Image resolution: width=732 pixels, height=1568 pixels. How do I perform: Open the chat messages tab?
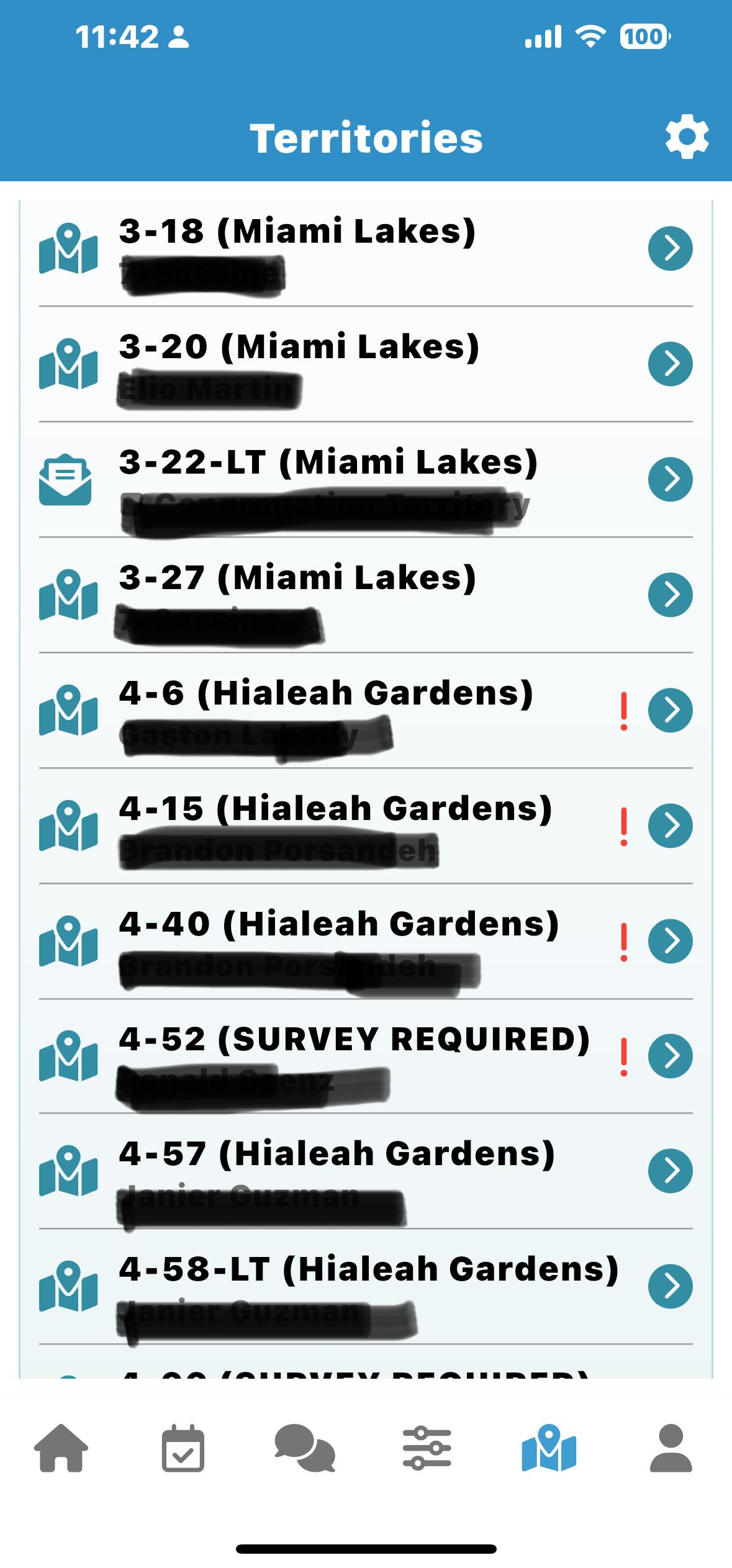coord(305,1448)
